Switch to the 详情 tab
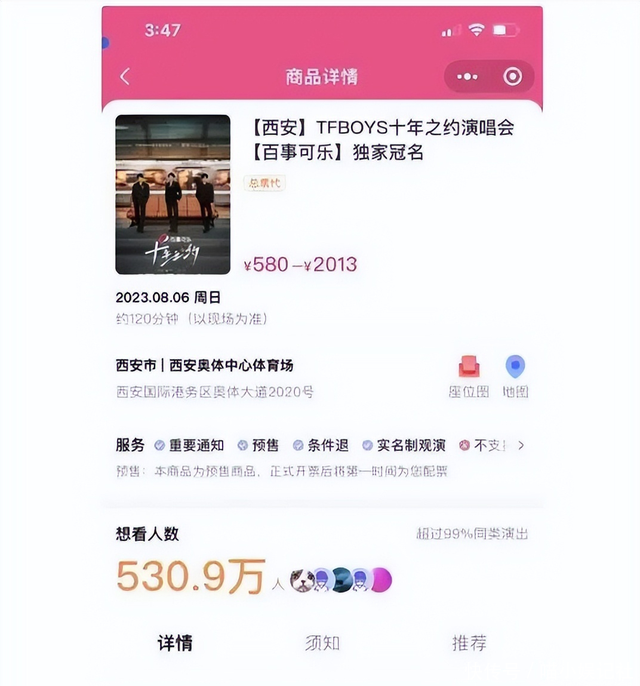The image size is (640, 686). coord(176,643)
